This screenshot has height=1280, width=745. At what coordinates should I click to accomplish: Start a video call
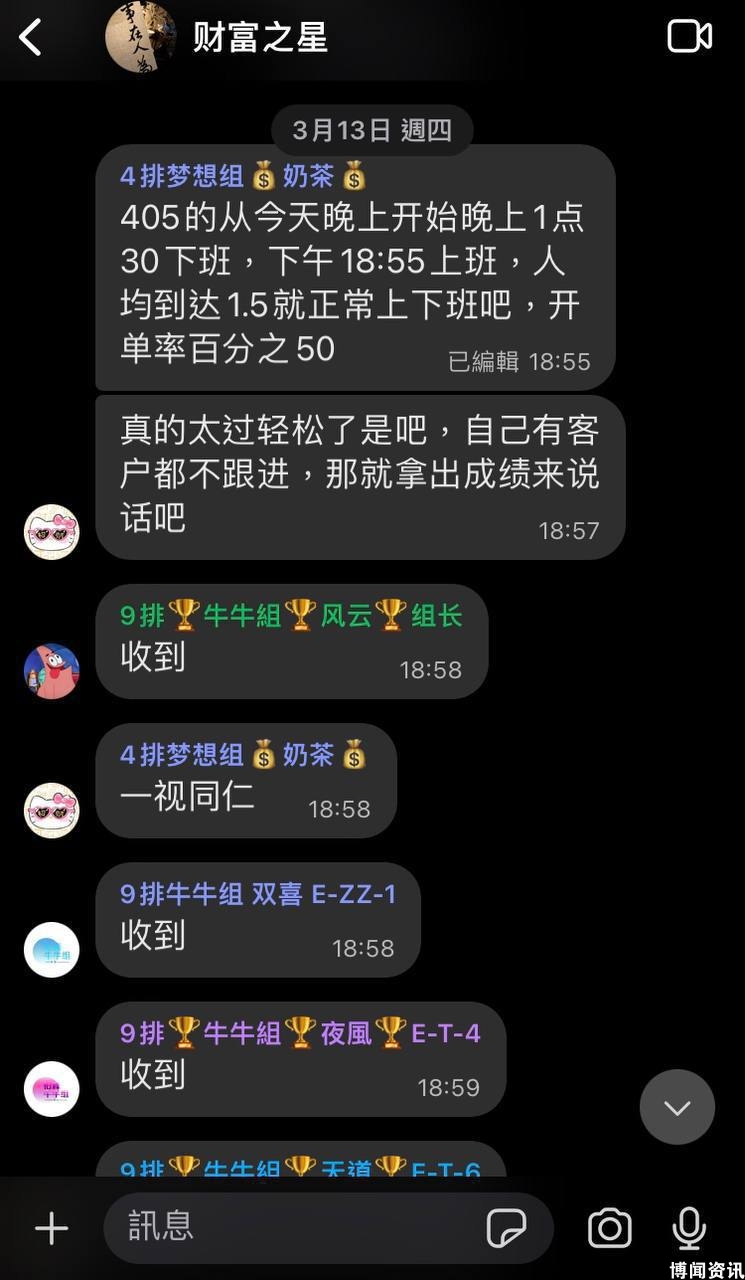(x=689, y=37)
